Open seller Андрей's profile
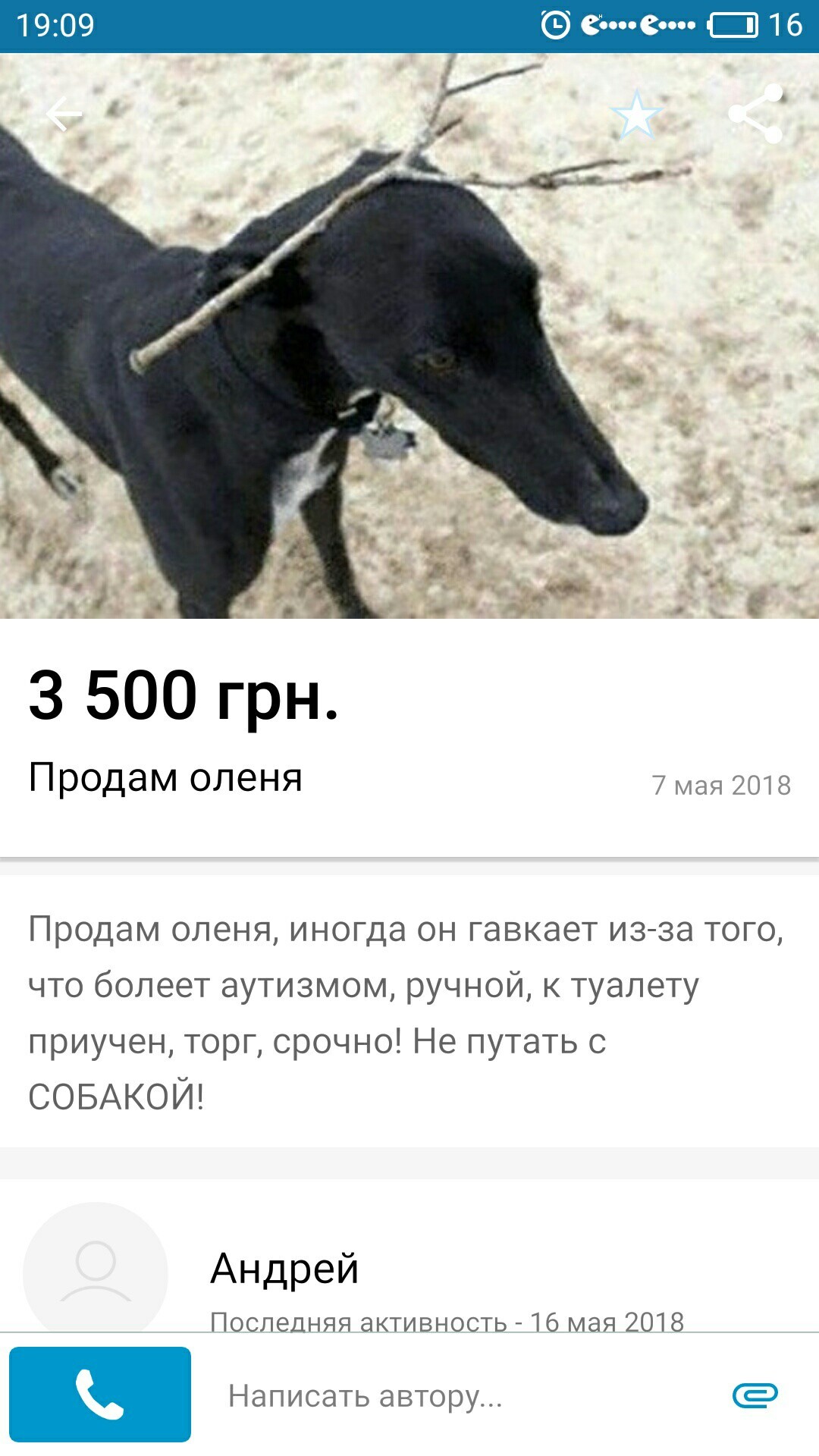This screenshot has height=1456, width=819. coord(284,1268)
